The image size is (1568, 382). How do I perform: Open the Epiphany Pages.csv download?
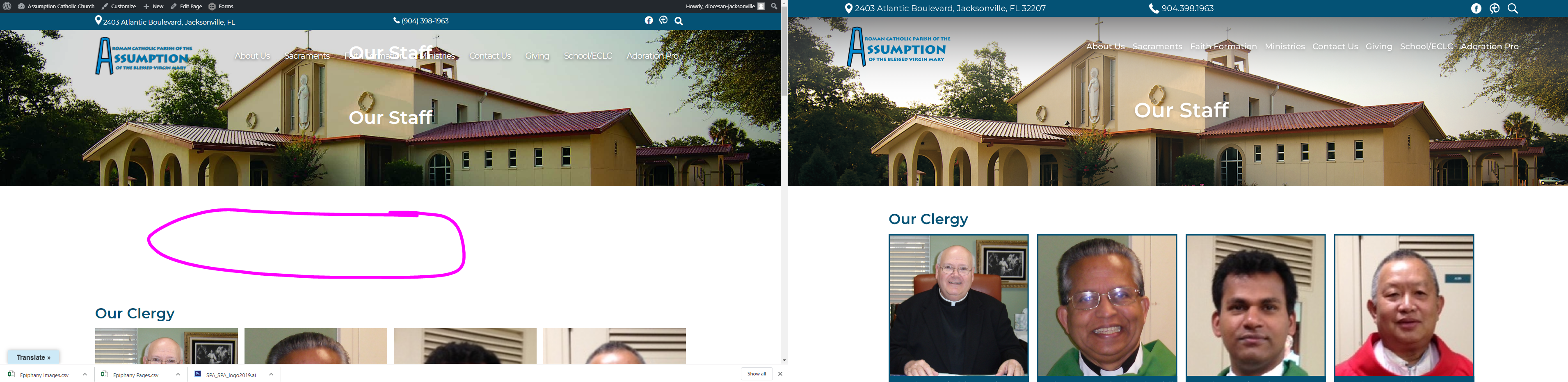(135, 375)
